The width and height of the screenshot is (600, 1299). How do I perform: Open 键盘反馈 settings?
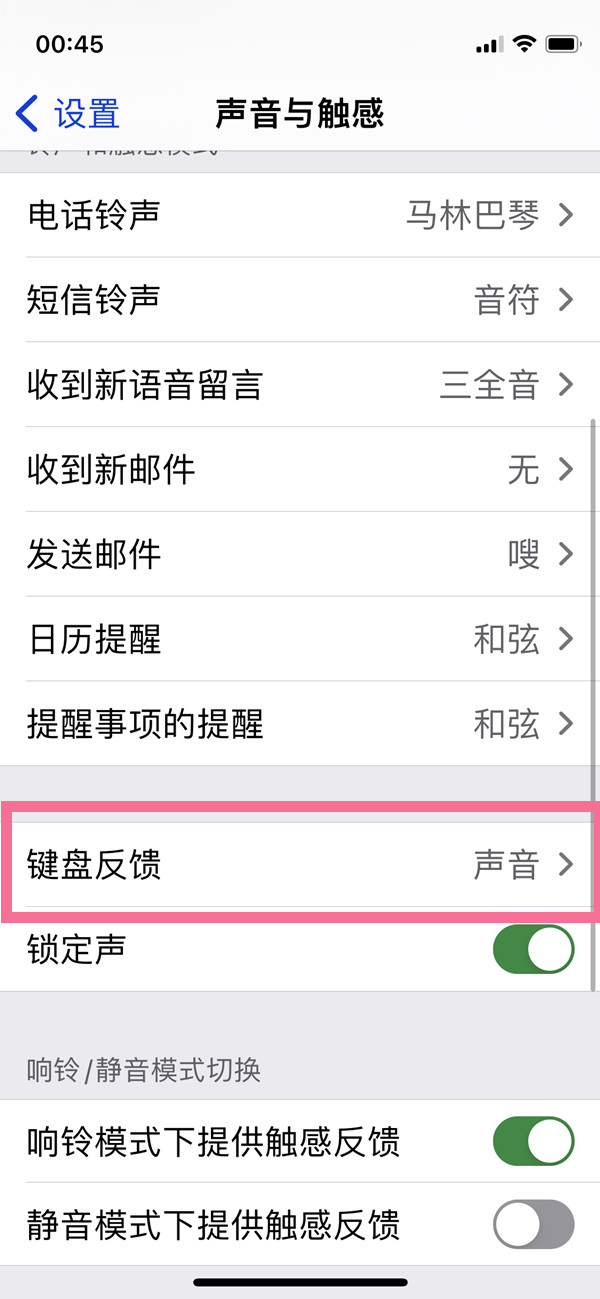[x=300, y=865]
